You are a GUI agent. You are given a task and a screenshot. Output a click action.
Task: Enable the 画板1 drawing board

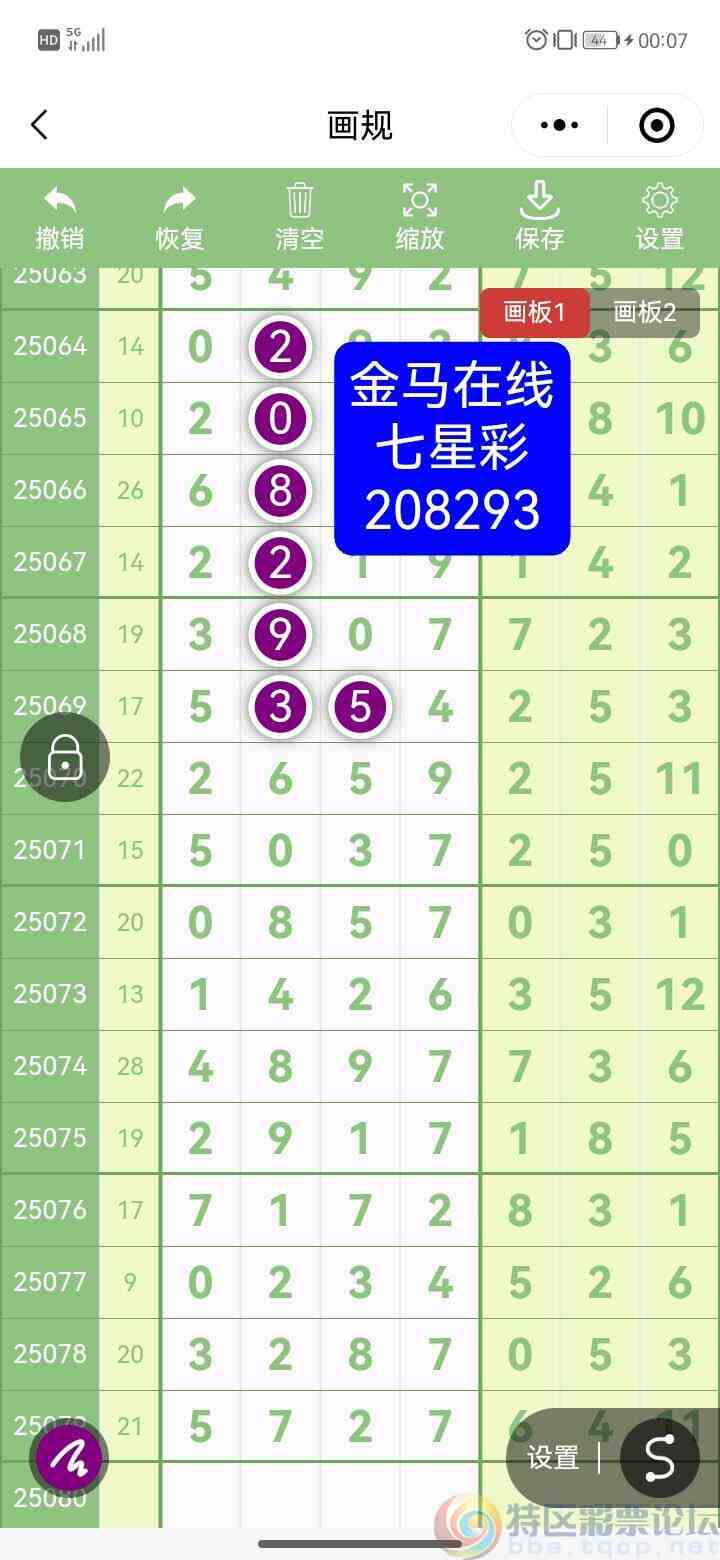point(535,312)
